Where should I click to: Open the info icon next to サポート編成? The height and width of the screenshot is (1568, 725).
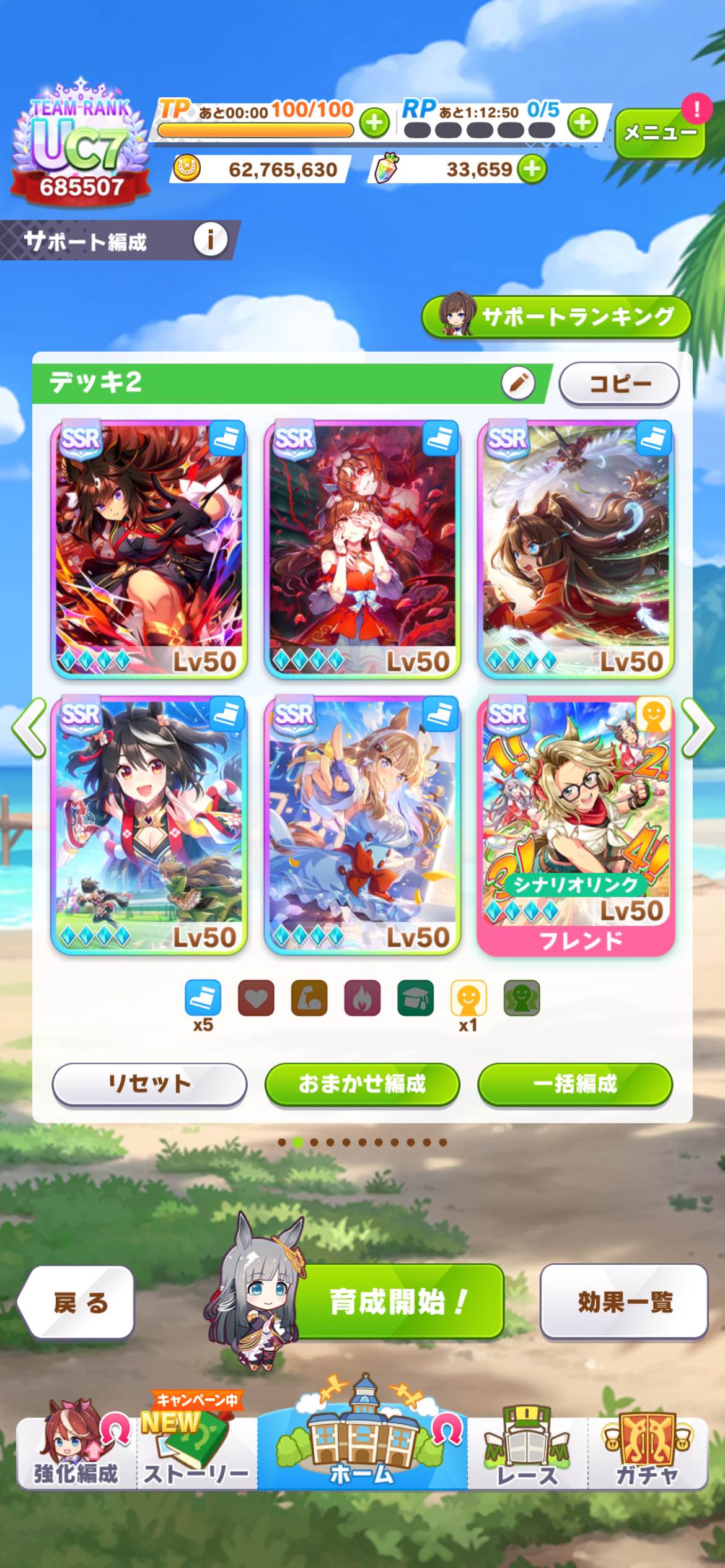tap(210, 240)
